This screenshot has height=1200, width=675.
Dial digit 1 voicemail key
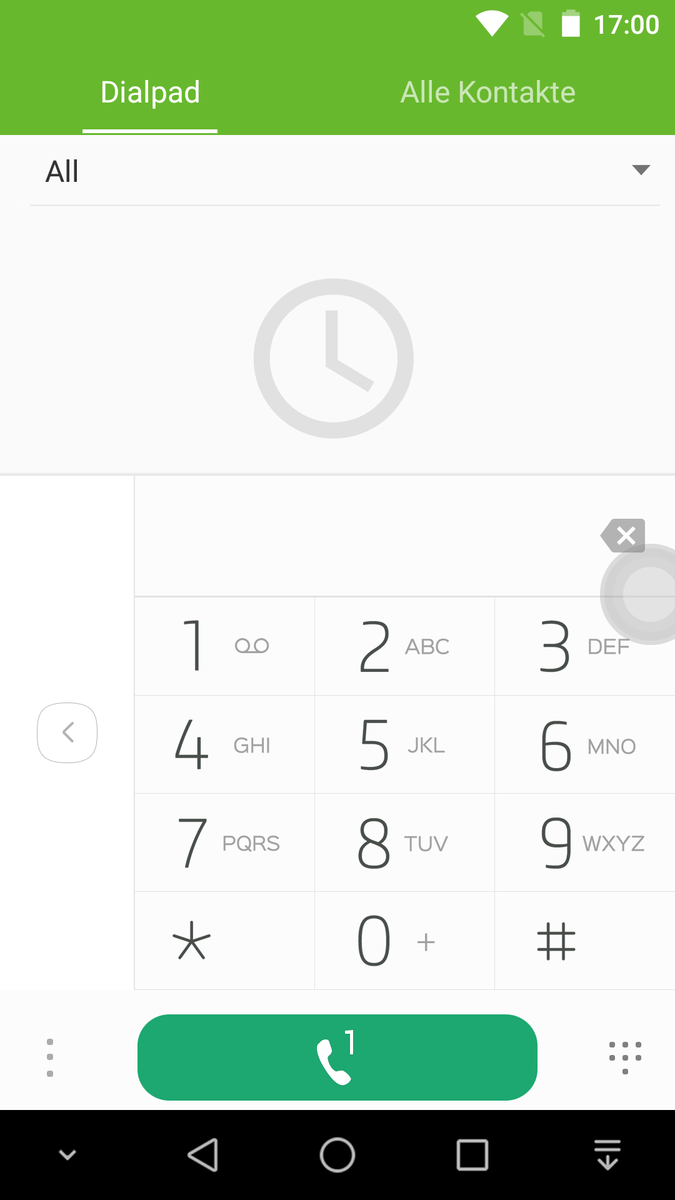224,646
